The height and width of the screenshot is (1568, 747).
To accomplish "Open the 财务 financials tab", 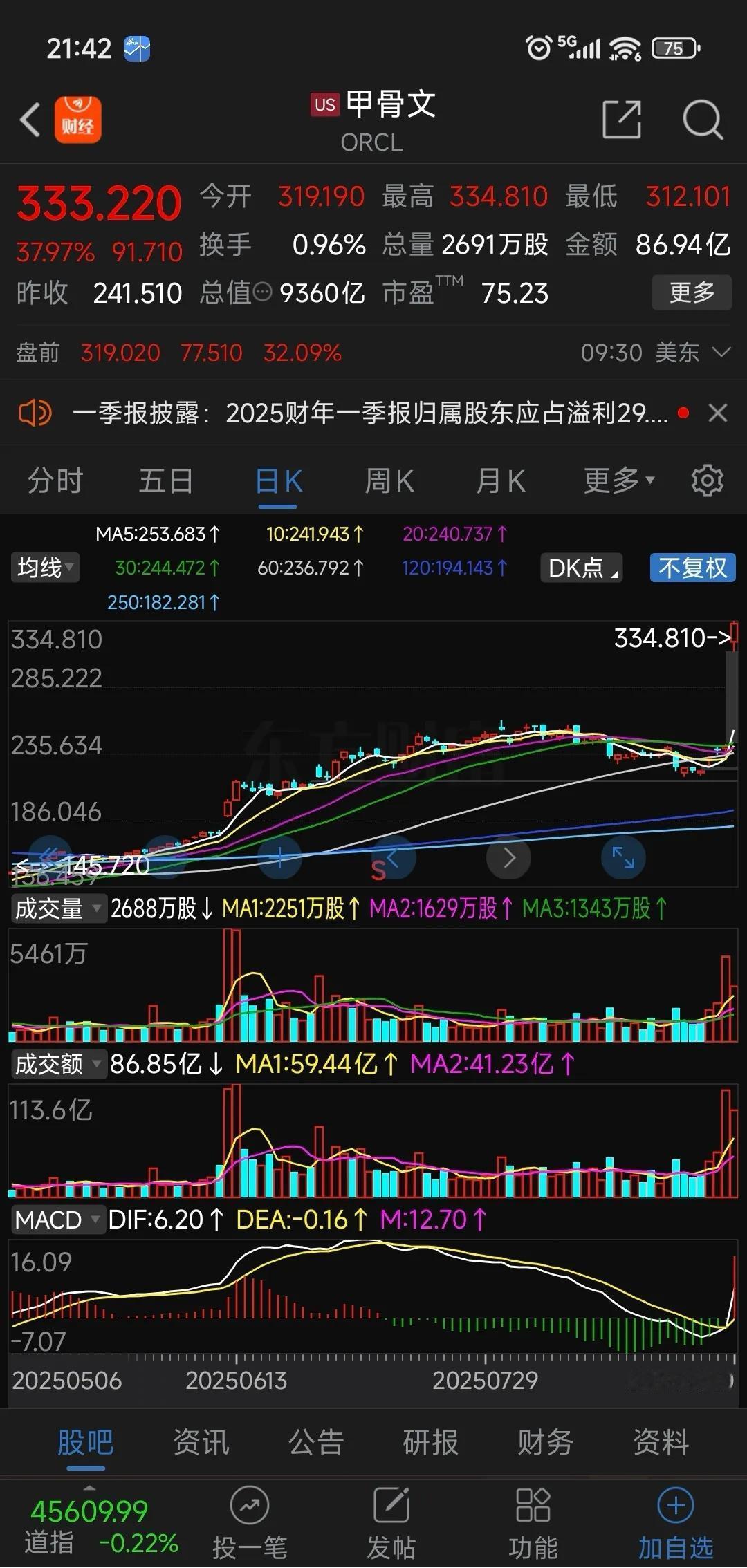I will point(544,1443).
